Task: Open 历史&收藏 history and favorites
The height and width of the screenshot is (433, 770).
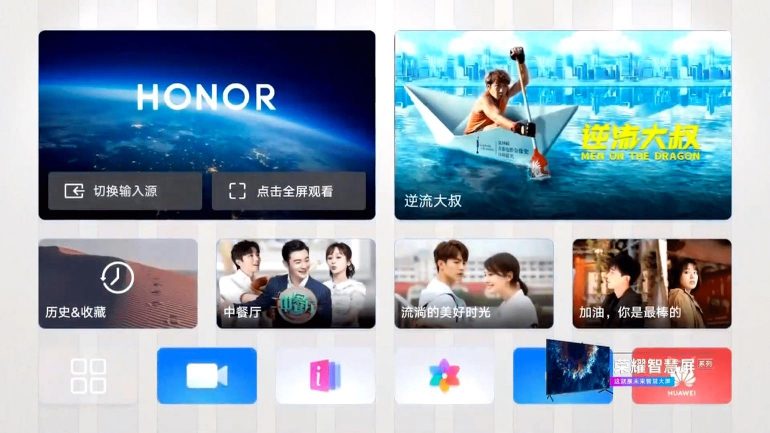Action: tap(118, 283)
